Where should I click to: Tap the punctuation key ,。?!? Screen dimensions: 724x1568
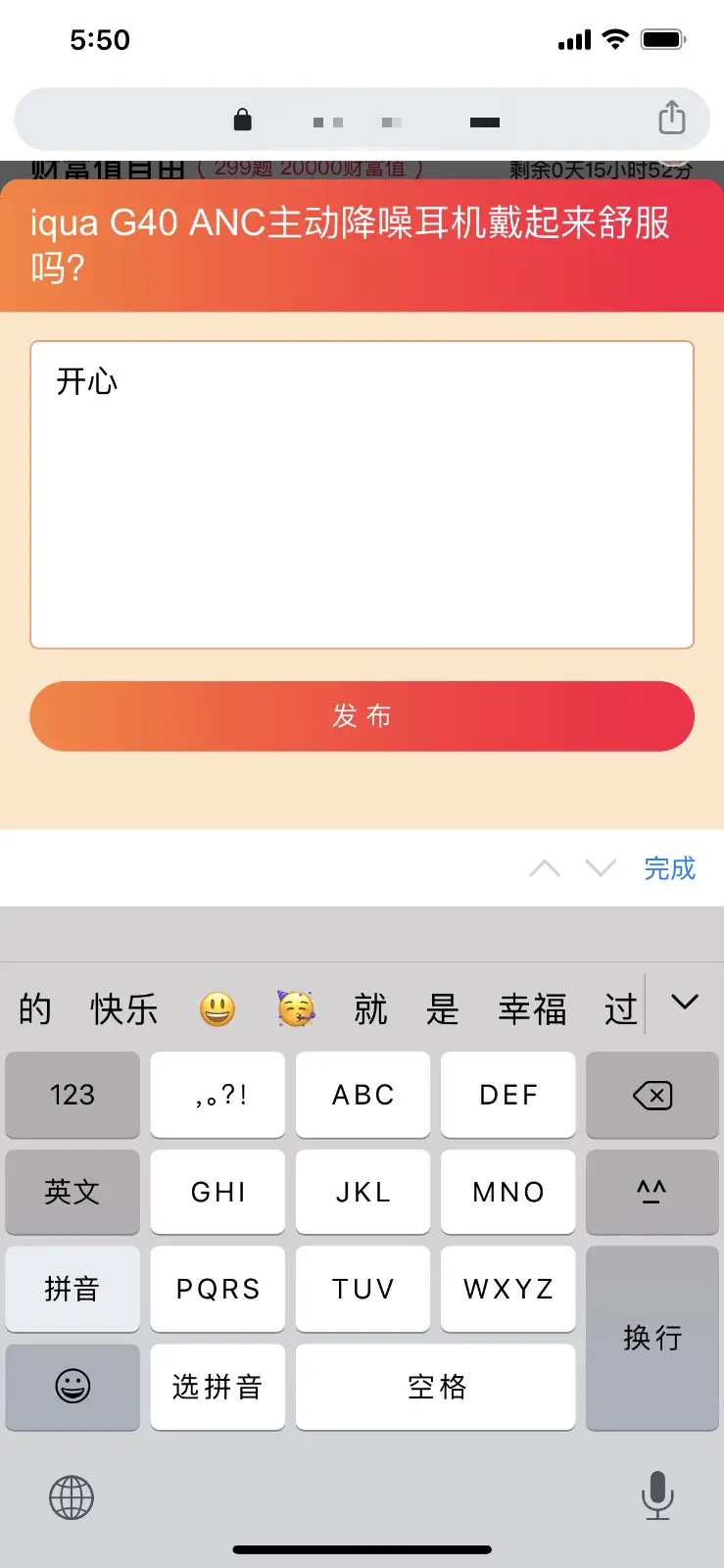coord(217,1095)
